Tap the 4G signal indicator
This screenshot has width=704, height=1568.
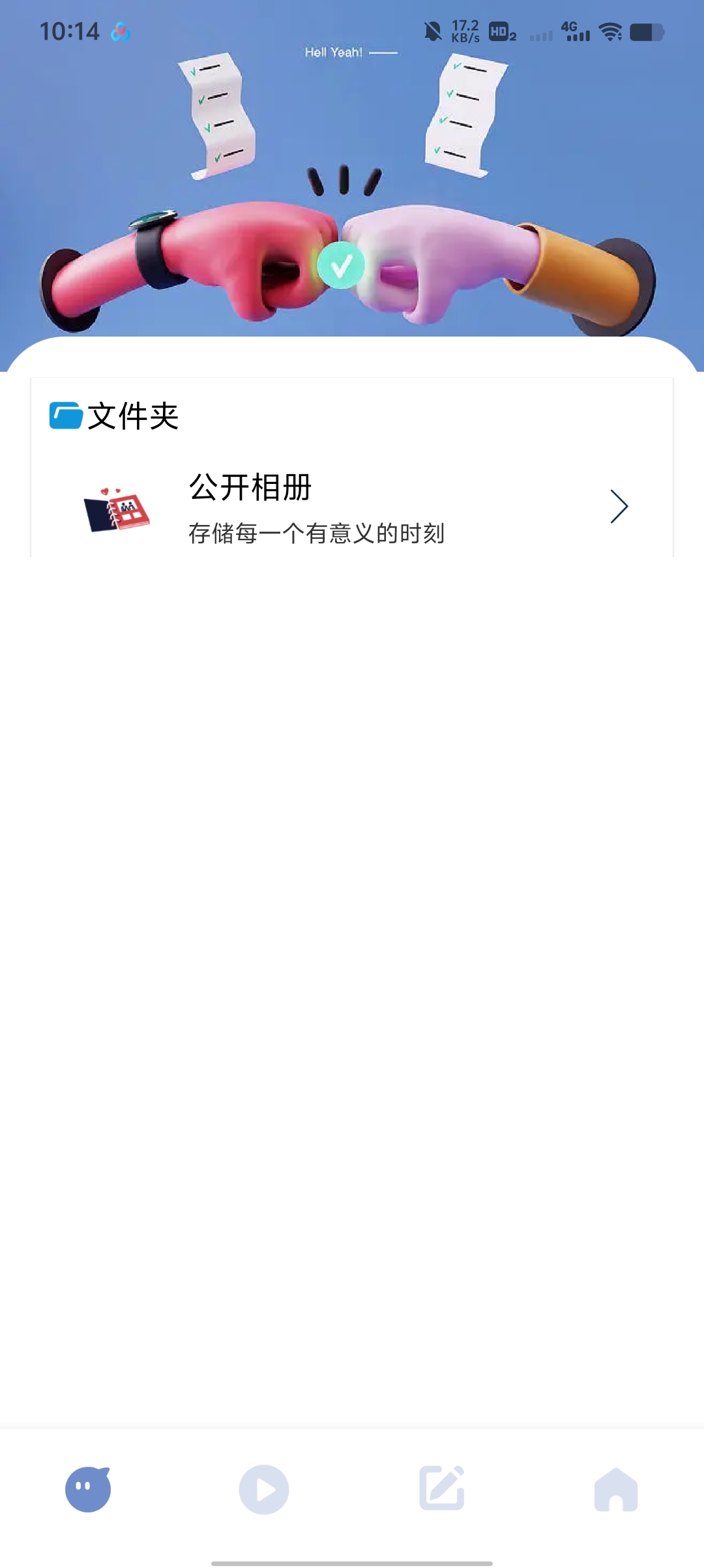574,31
